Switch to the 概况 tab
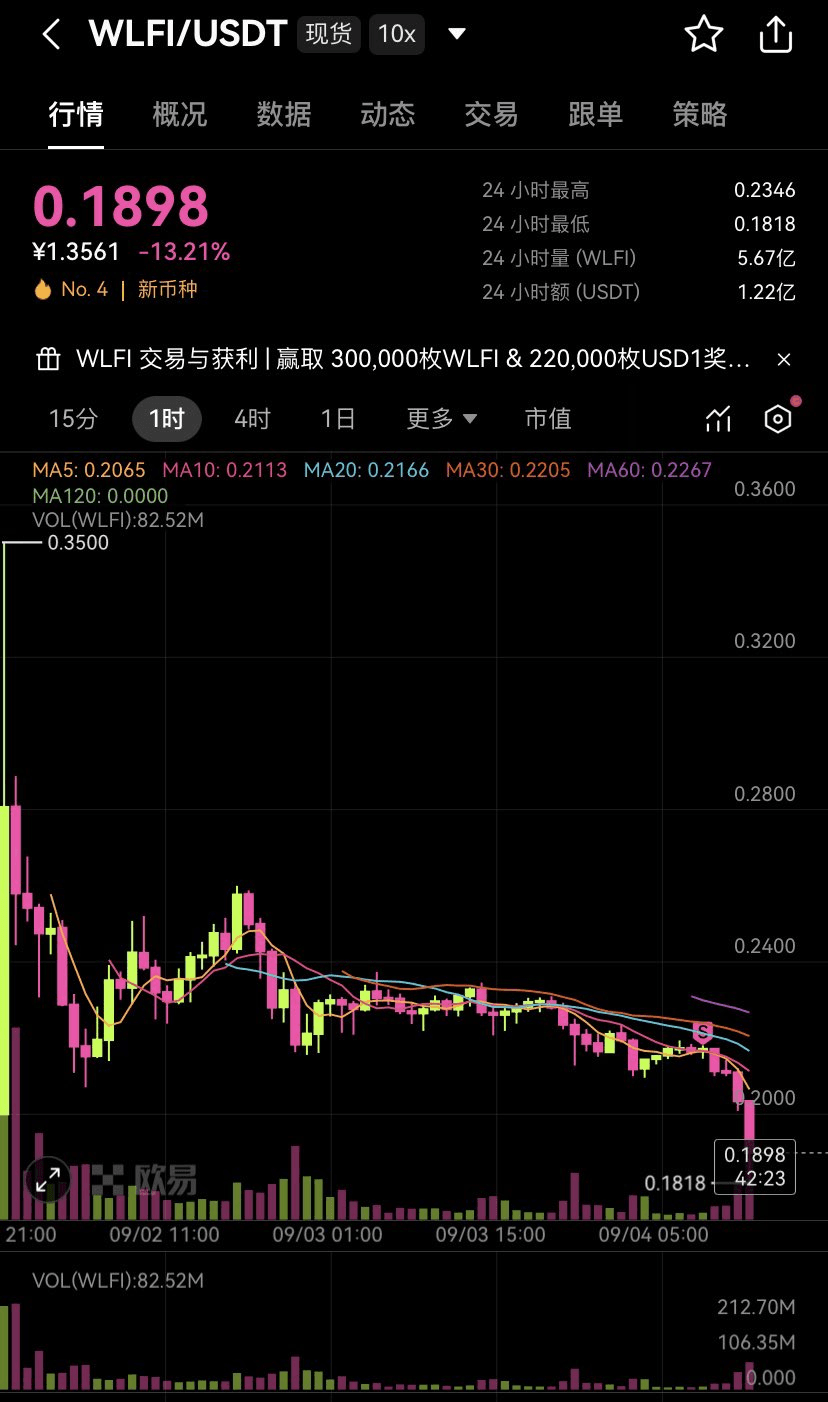 180,114
